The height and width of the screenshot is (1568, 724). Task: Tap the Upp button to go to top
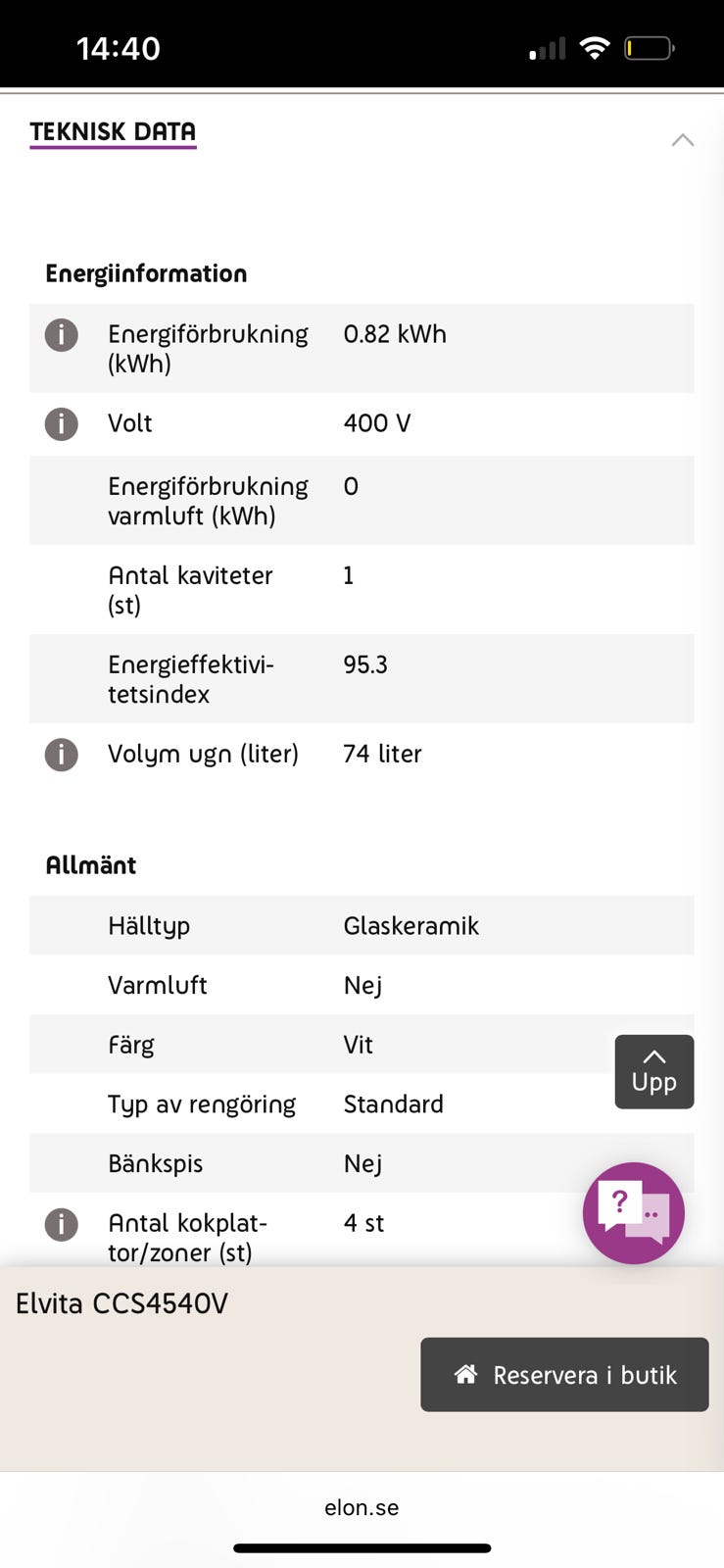653,1071
